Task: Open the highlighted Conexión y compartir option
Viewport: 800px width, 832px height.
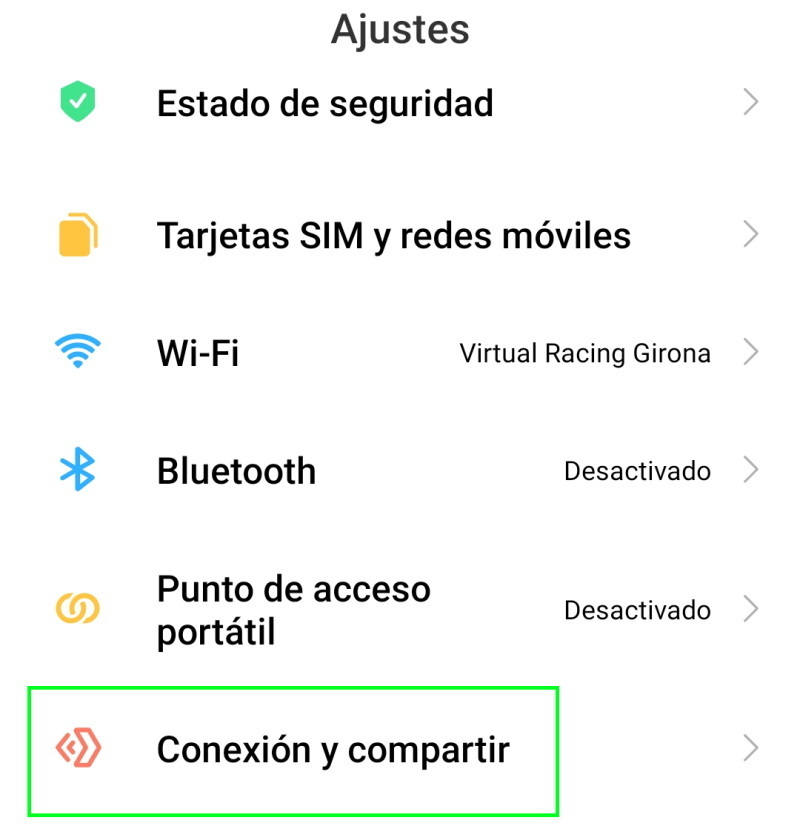Action: click(x=333, y=748)
